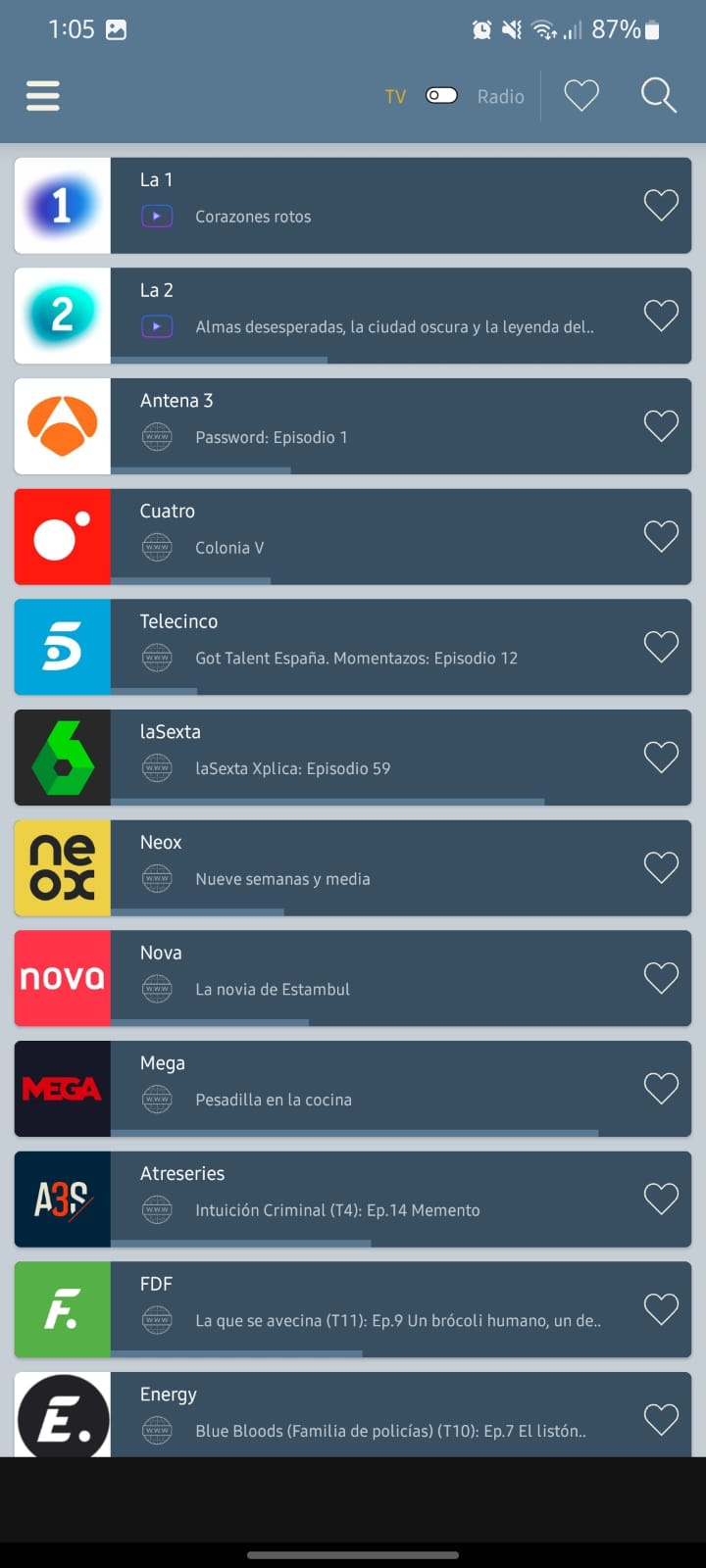Mark Neox as favorite
The width and height of the screenshot is (706, 1568).
pos(661,867)
